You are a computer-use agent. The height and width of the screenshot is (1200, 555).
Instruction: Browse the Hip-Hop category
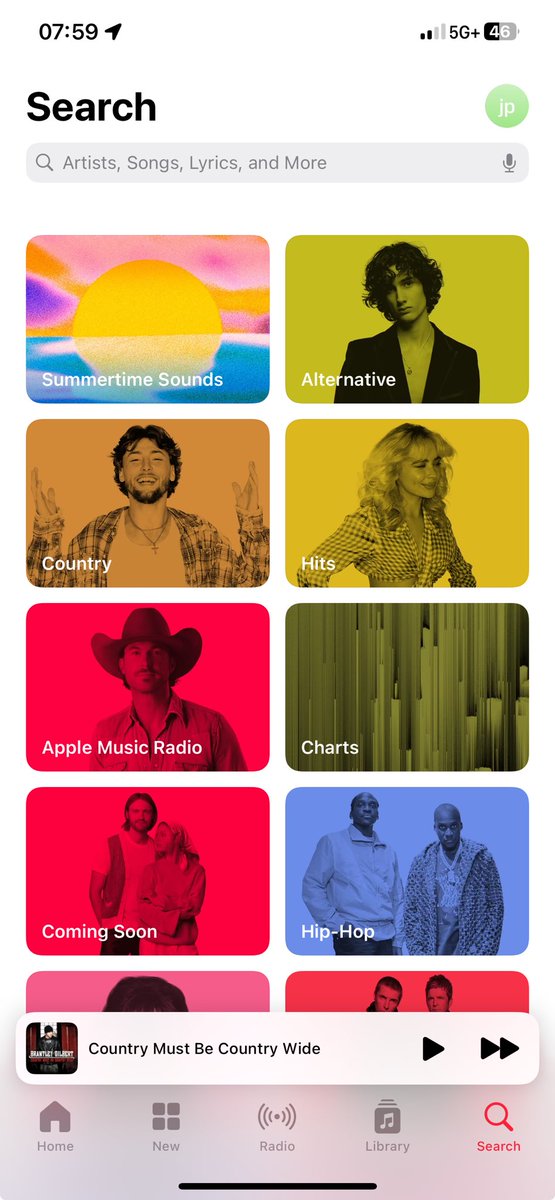pos(407,871)
